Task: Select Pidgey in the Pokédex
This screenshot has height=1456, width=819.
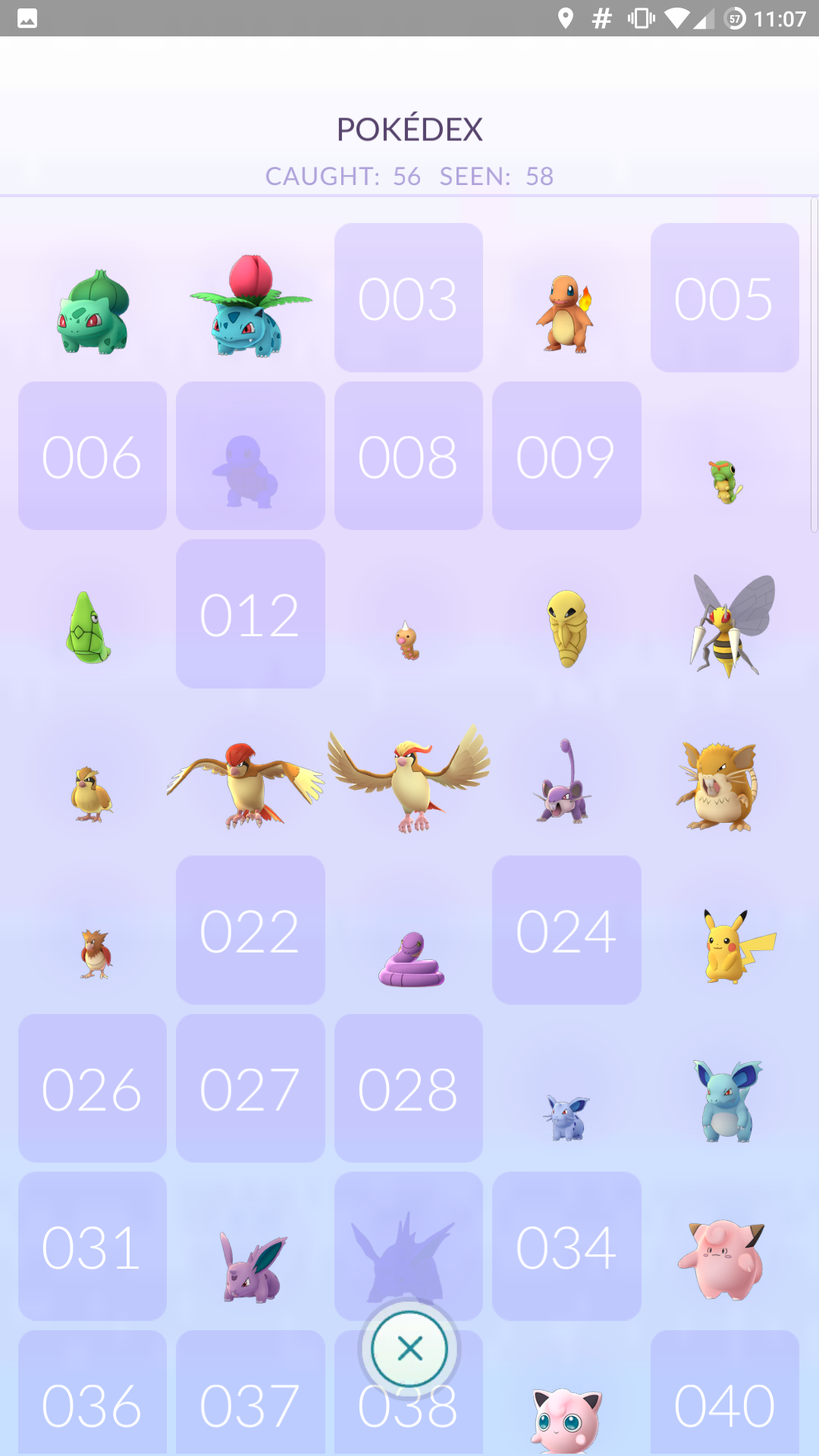Action: click(91, 793)
